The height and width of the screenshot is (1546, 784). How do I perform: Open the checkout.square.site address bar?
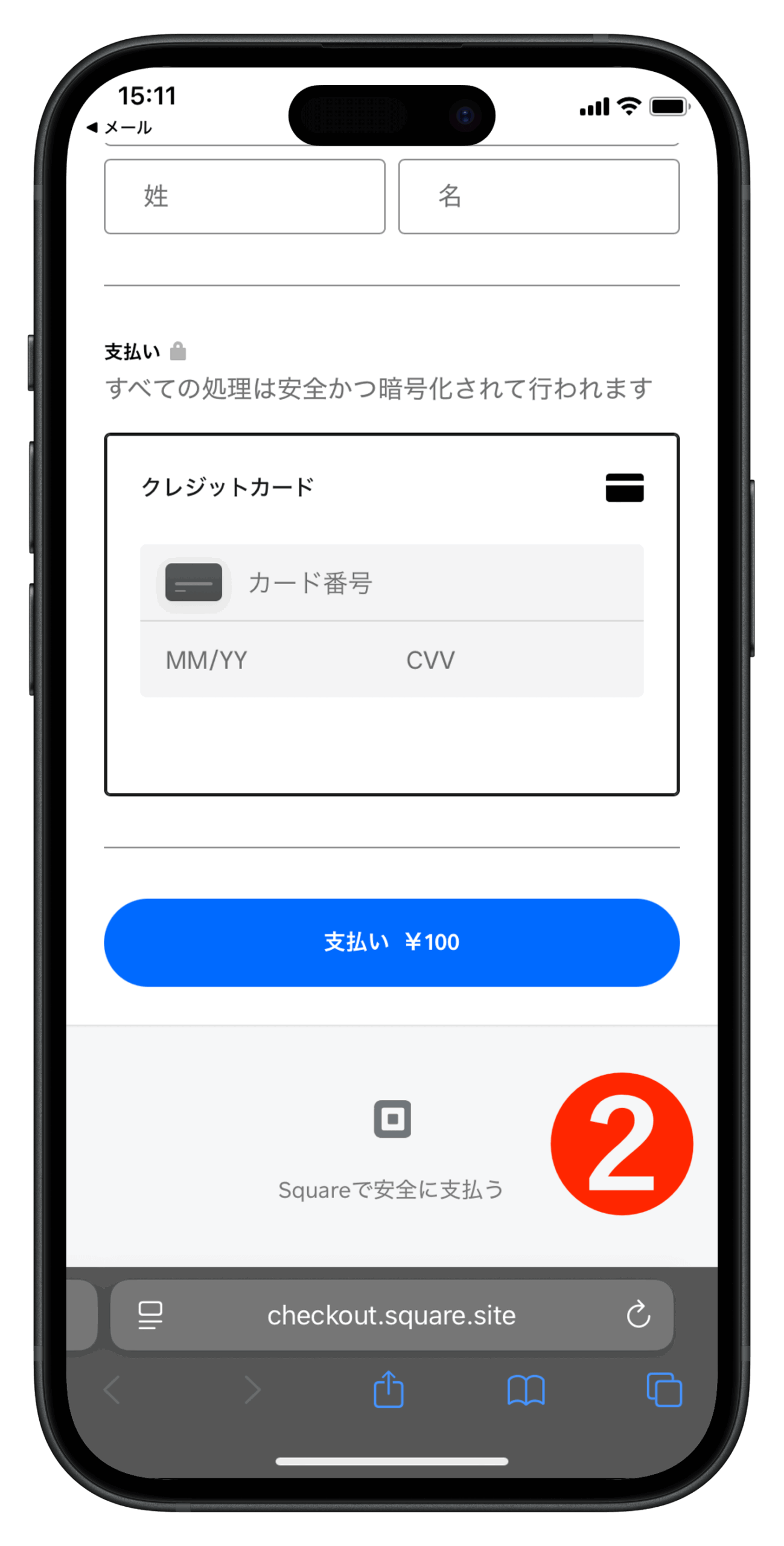click(391, 1315)
